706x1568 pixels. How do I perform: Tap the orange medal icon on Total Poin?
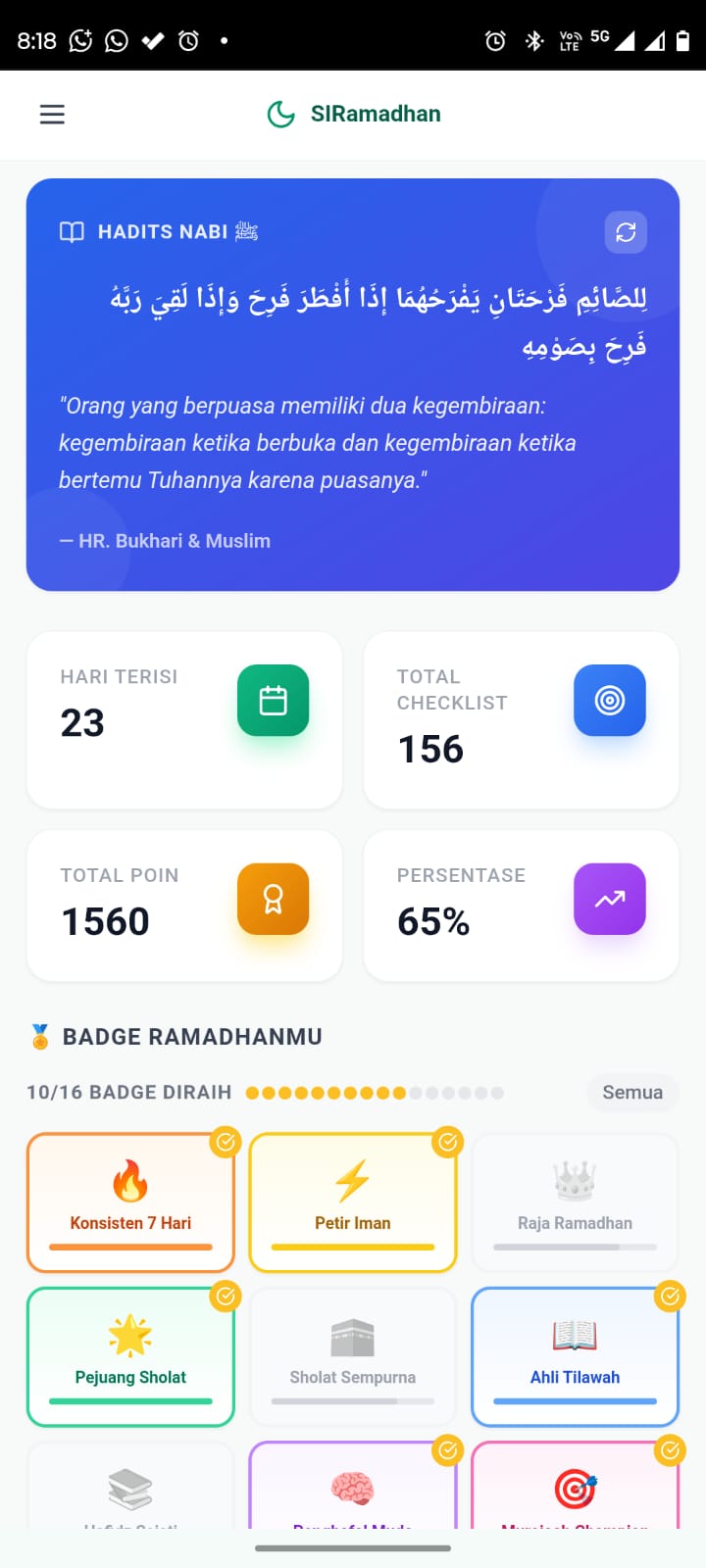(x=273, y=899)
